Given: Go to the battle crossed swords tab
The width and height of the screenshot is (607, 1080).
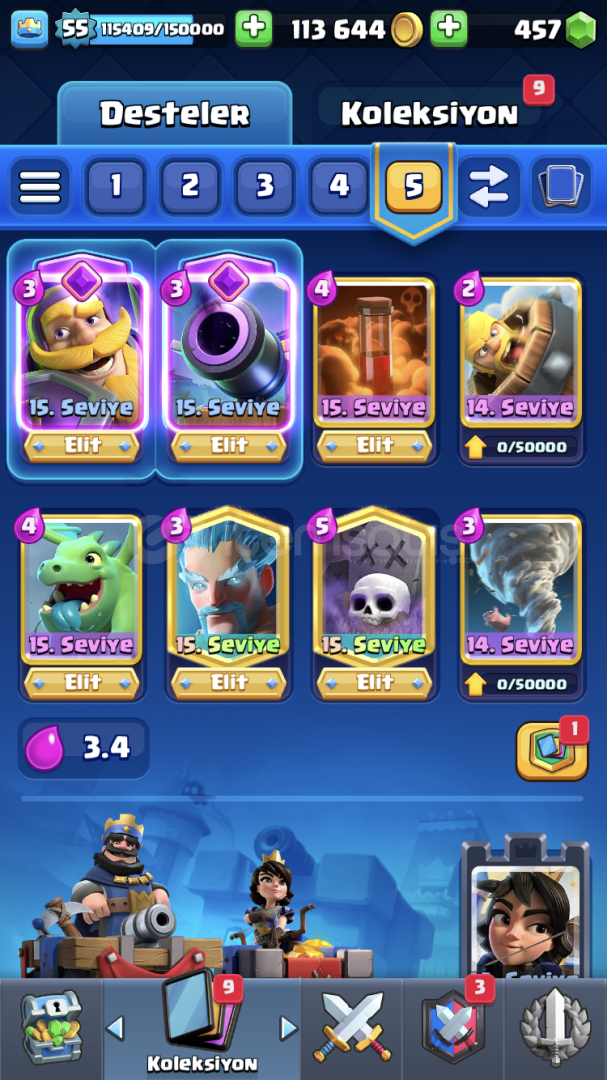Looking at the screenshot, I should tap(351, 1026).
